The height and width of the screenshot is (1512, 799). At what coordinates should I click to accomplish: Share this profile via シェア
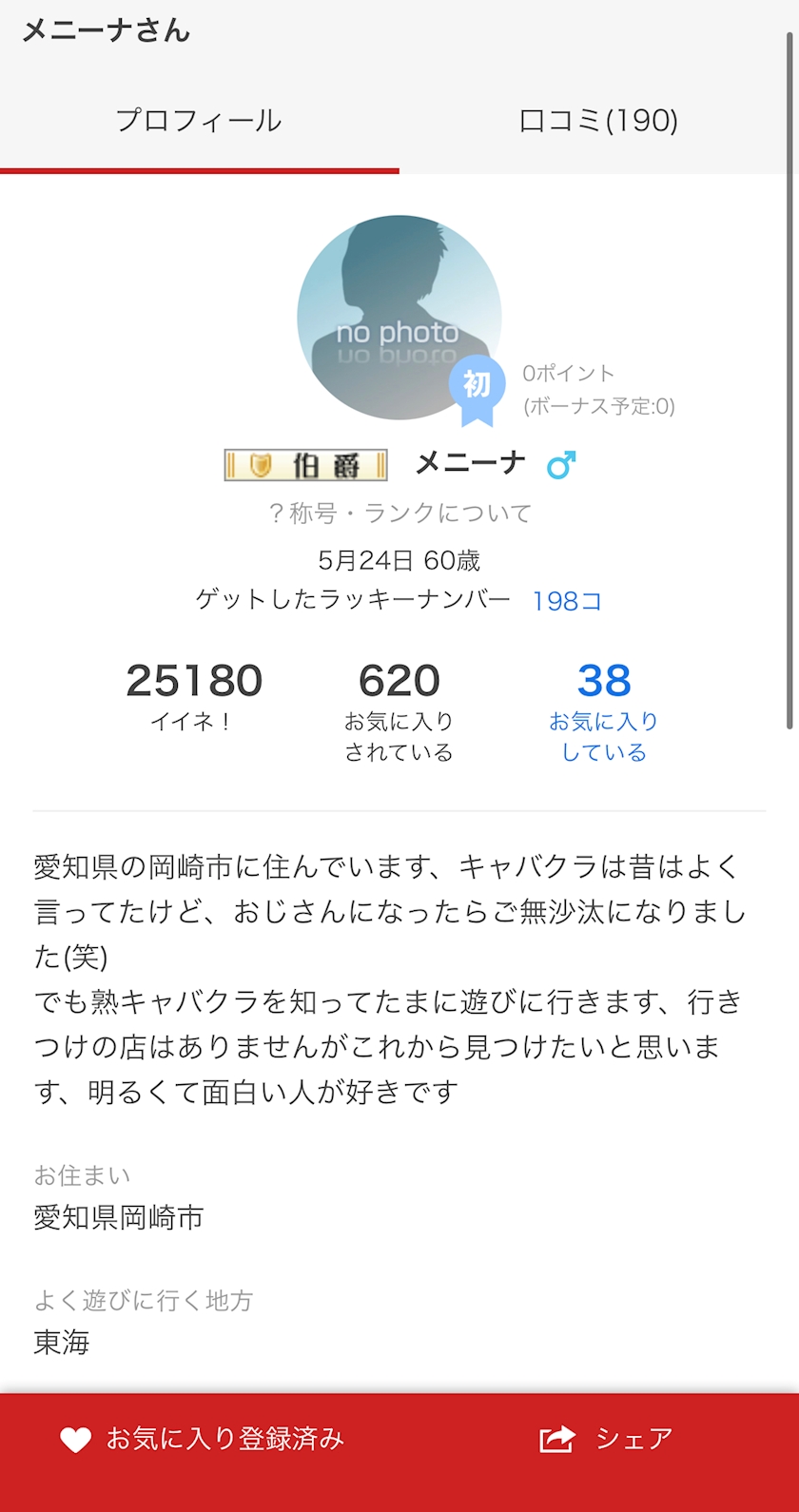click(606, 1439)
